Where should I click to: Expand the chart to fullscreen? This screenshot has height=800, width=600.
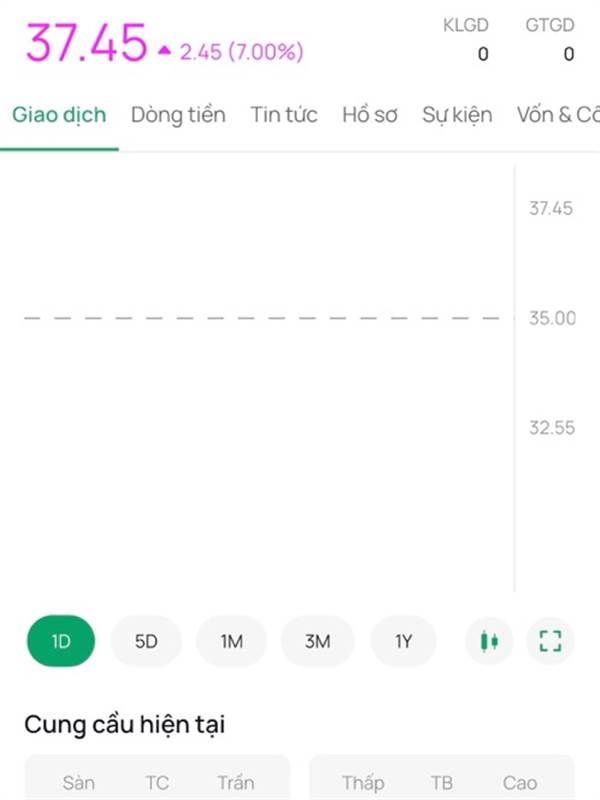551,641
